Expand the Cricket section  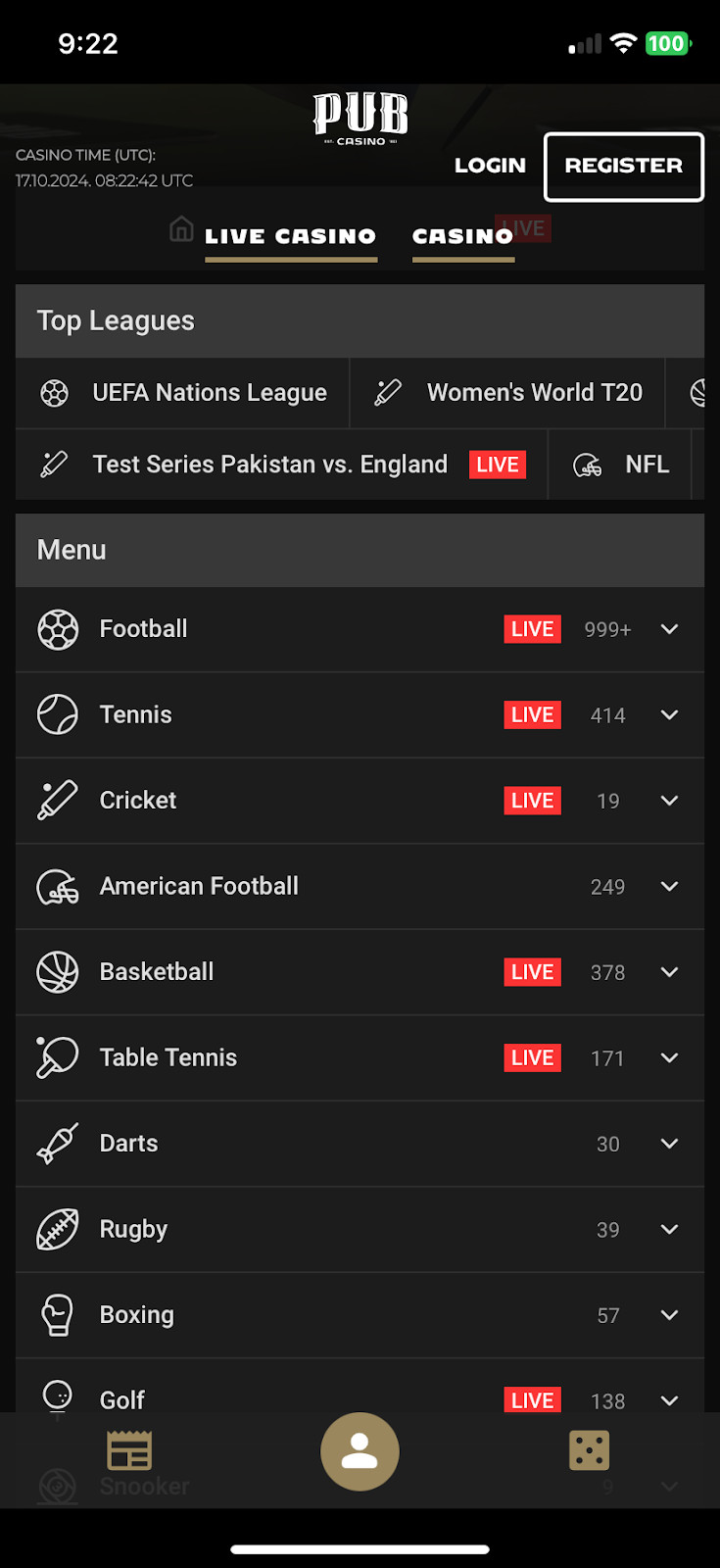tap(360, 801)
